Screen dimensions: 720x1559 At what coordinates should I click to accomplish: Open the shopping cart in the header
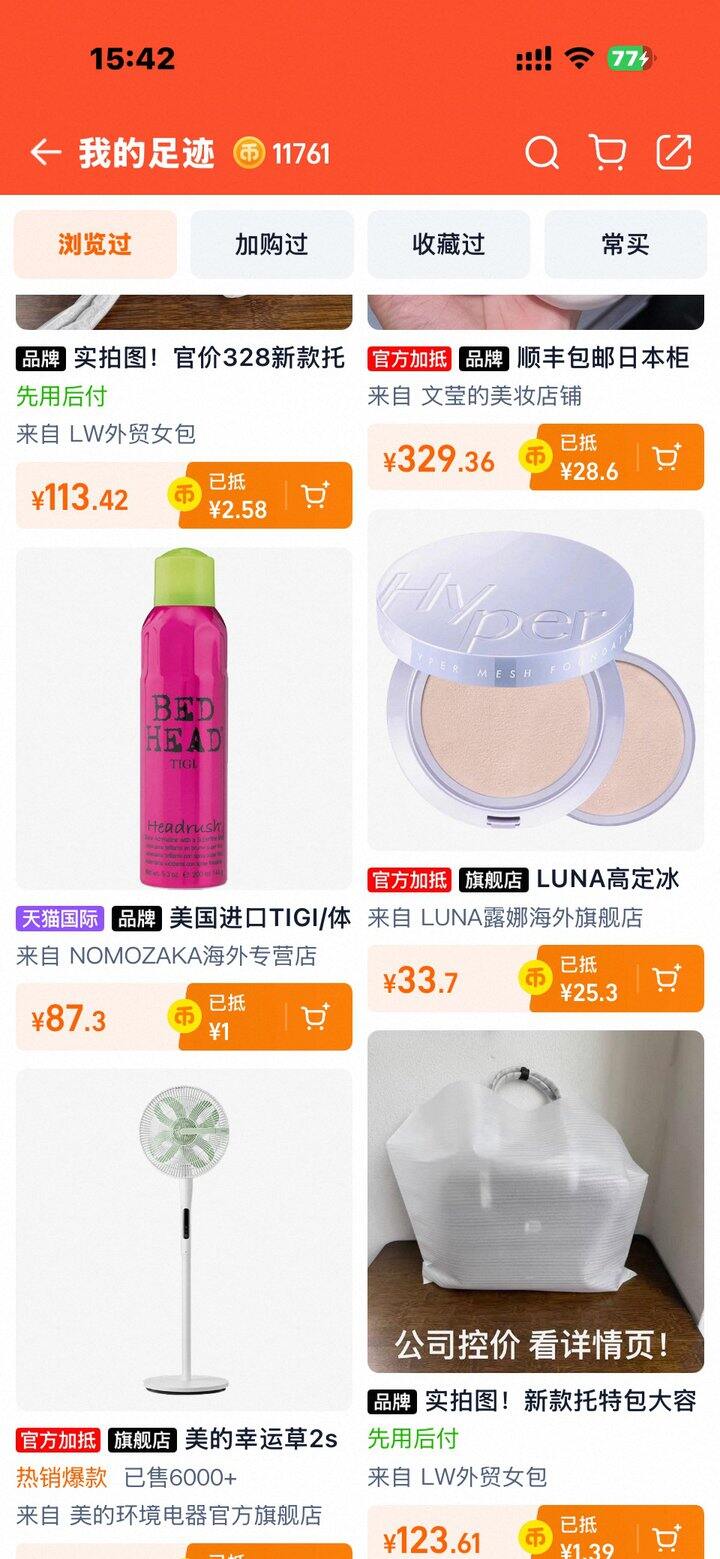click(608, 153)
